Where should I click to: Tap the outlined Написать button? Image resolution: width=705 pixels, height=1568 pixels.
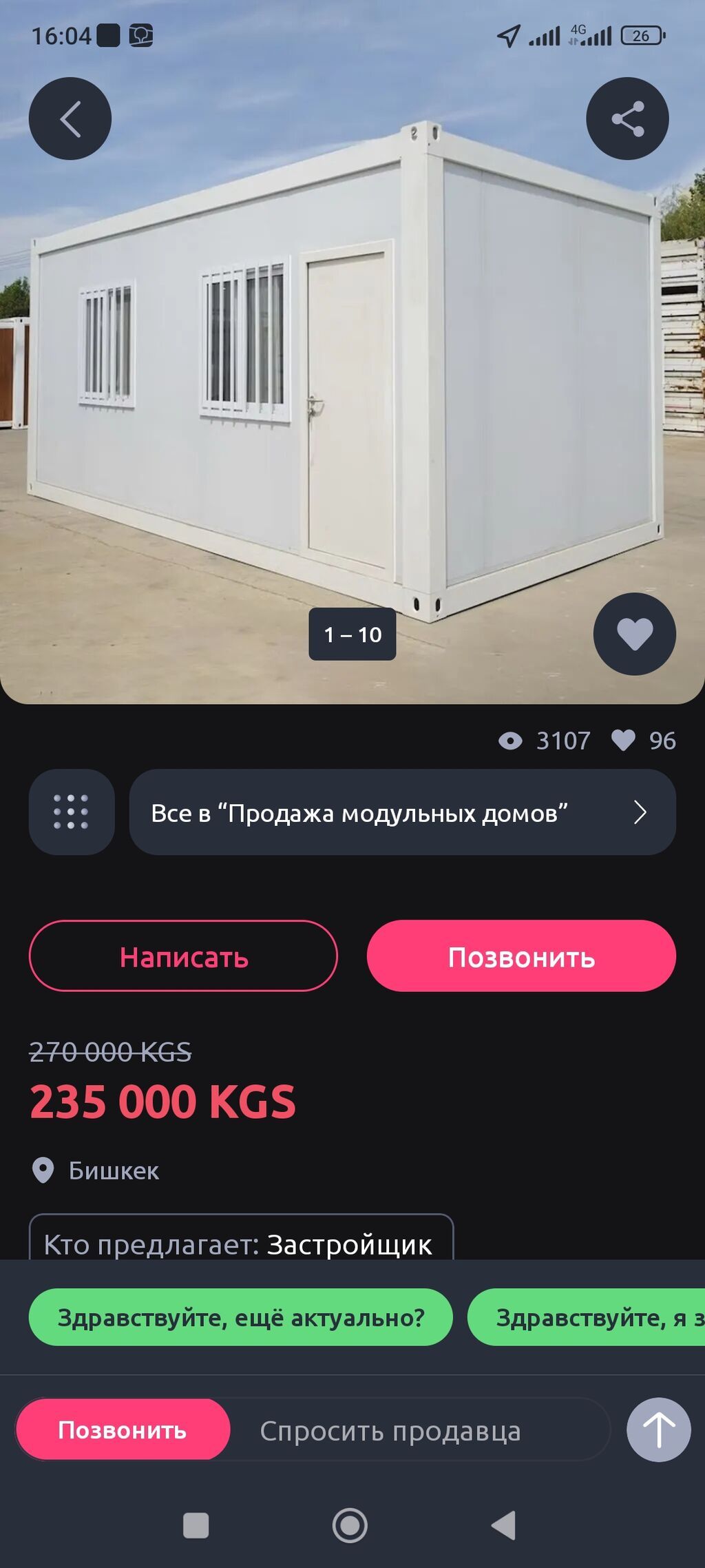point(183,956)
